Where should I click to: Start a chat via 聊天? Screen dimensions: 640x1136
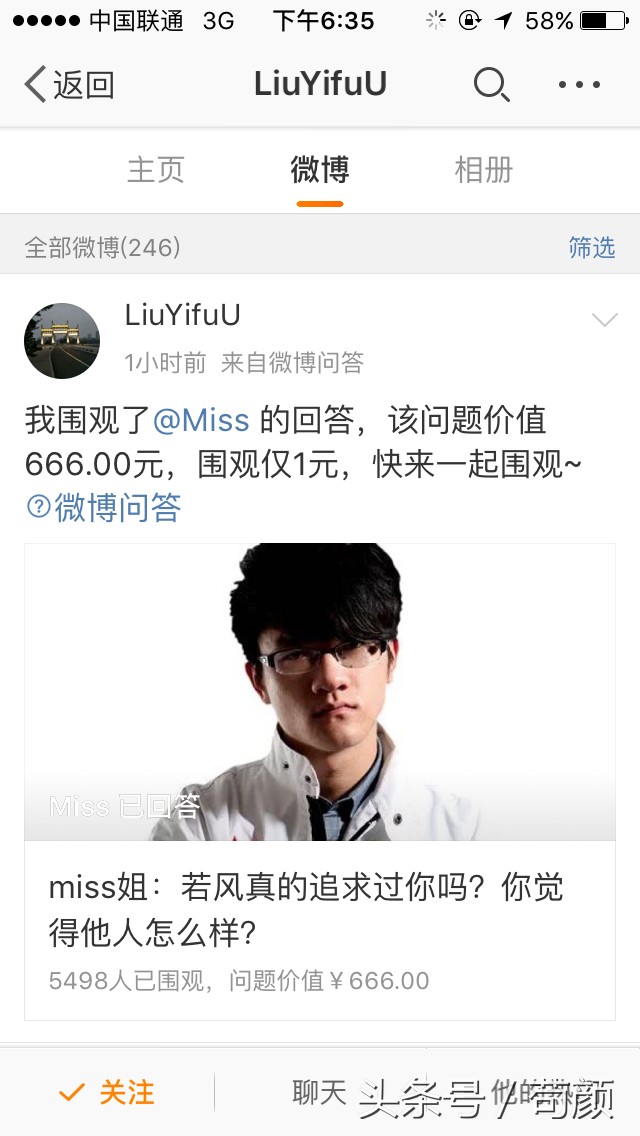(319, 1092)
